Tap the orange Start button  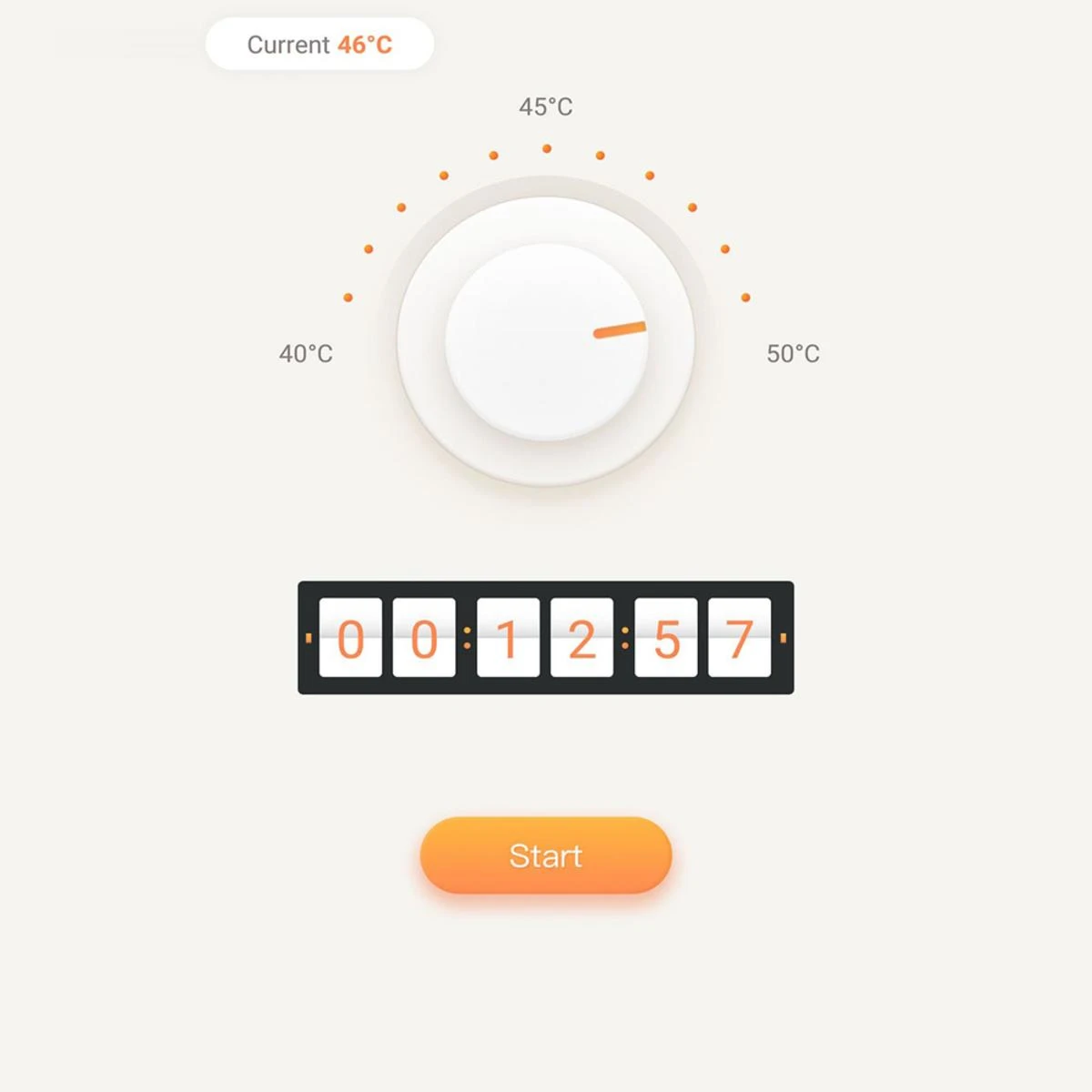pyautogui.click(x=545, y=855)
